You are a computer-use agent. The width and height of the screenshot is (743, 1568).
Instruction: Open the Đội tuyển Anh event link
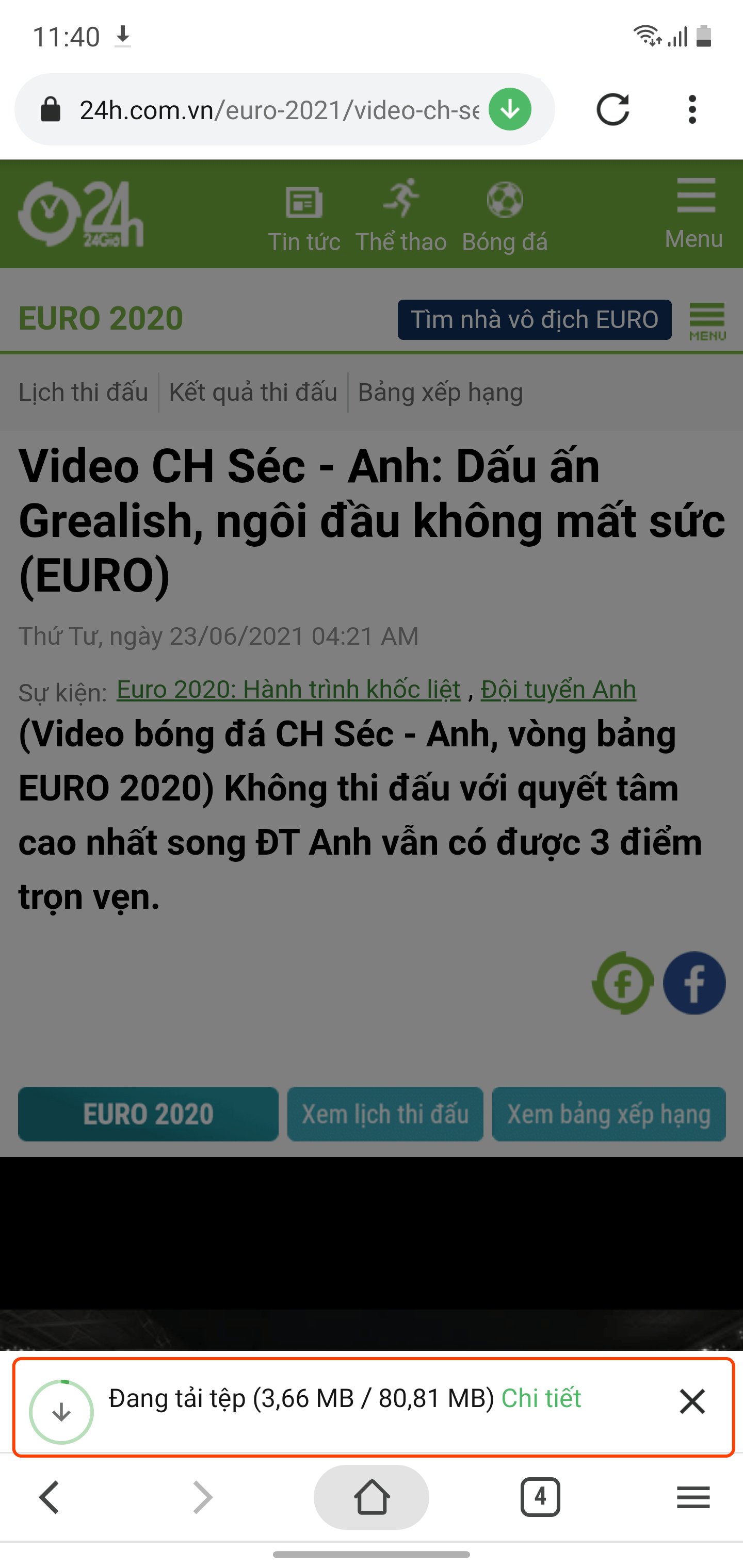pyautogui.click(x=558, y=690)
